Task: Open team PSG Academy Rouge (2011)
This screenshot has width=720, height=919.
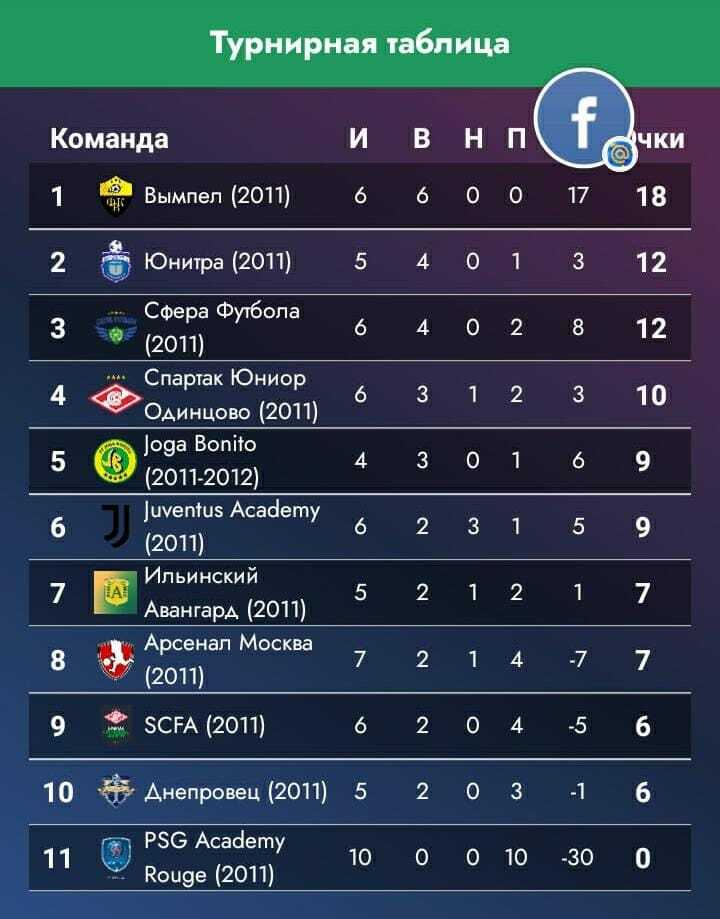Action: point(214,857)
